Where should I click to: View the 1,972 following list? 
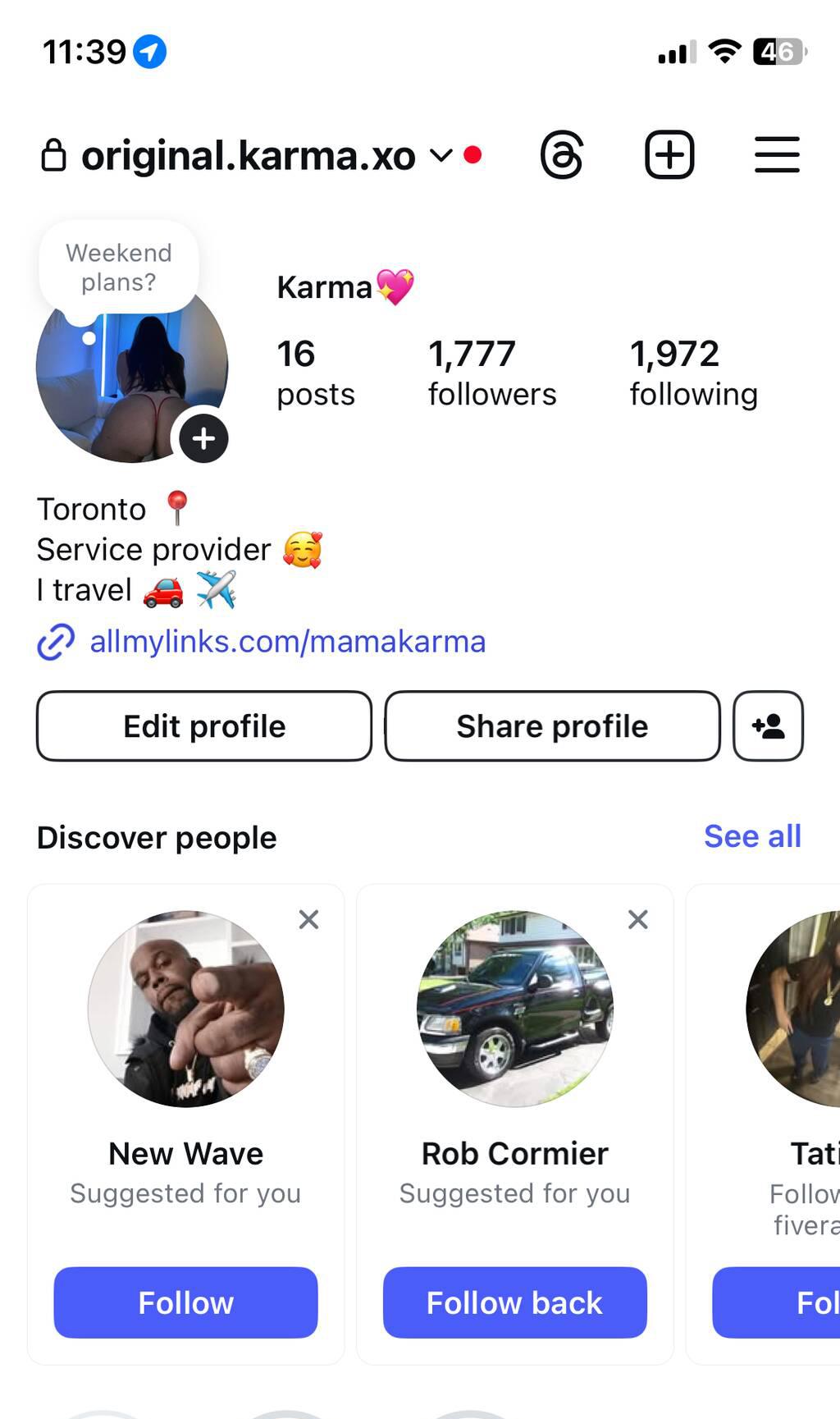click(693, 373)
